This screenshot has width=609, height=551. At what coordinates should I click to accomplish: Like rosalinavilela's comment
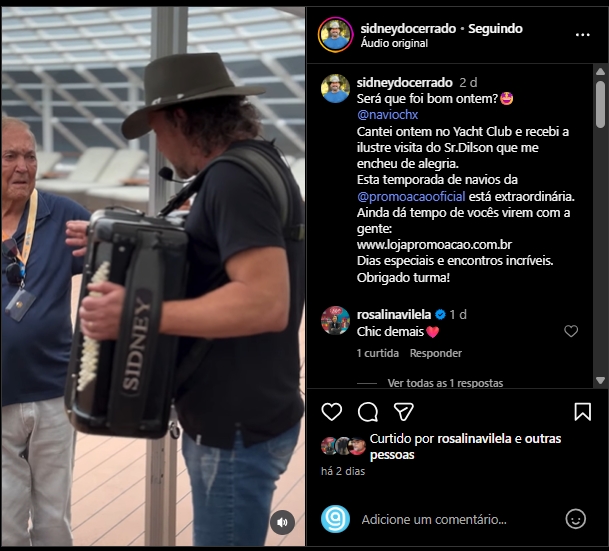click(571, 331)
